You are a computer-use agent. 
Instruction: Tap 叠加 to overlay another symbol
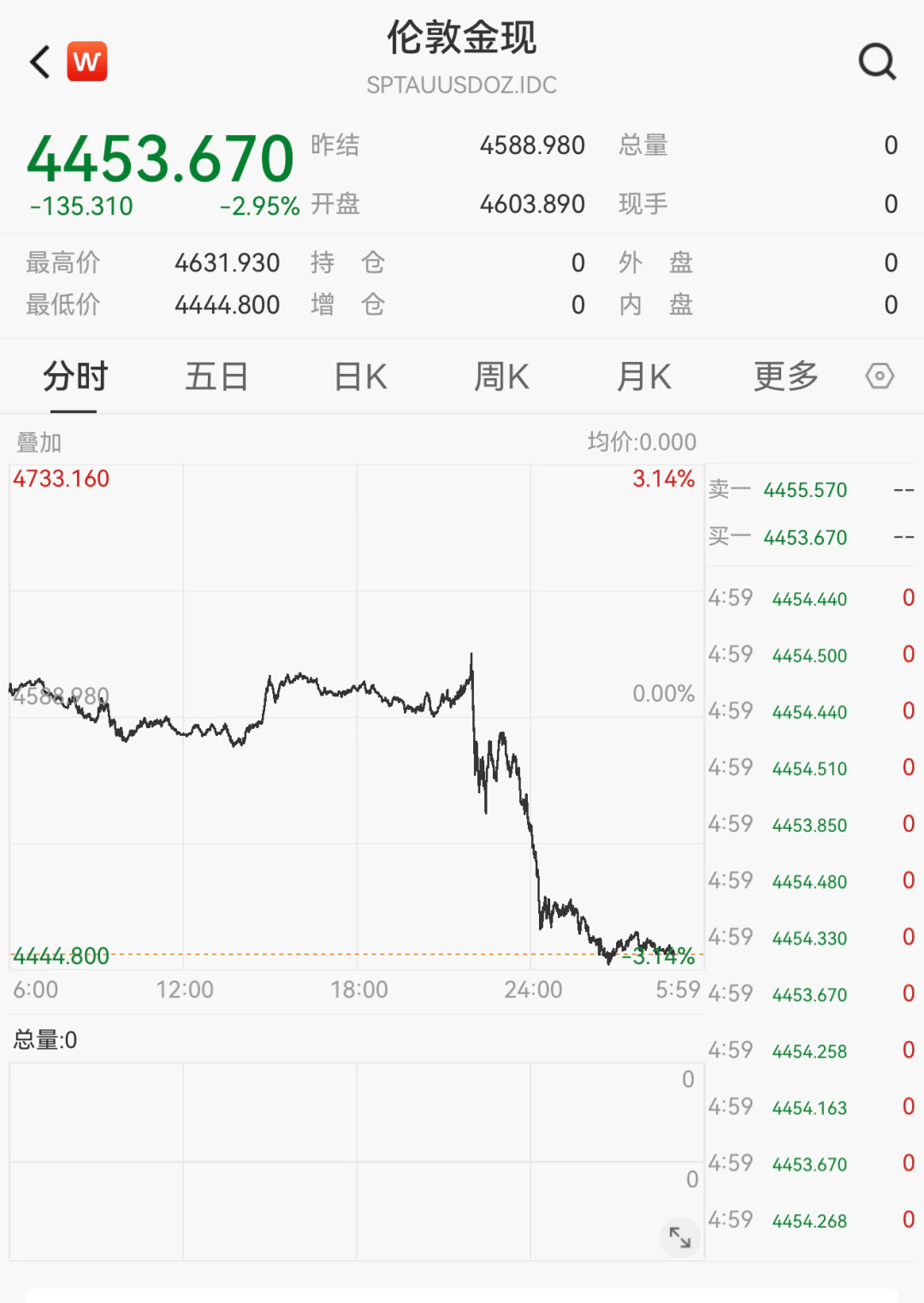point(39,442)
